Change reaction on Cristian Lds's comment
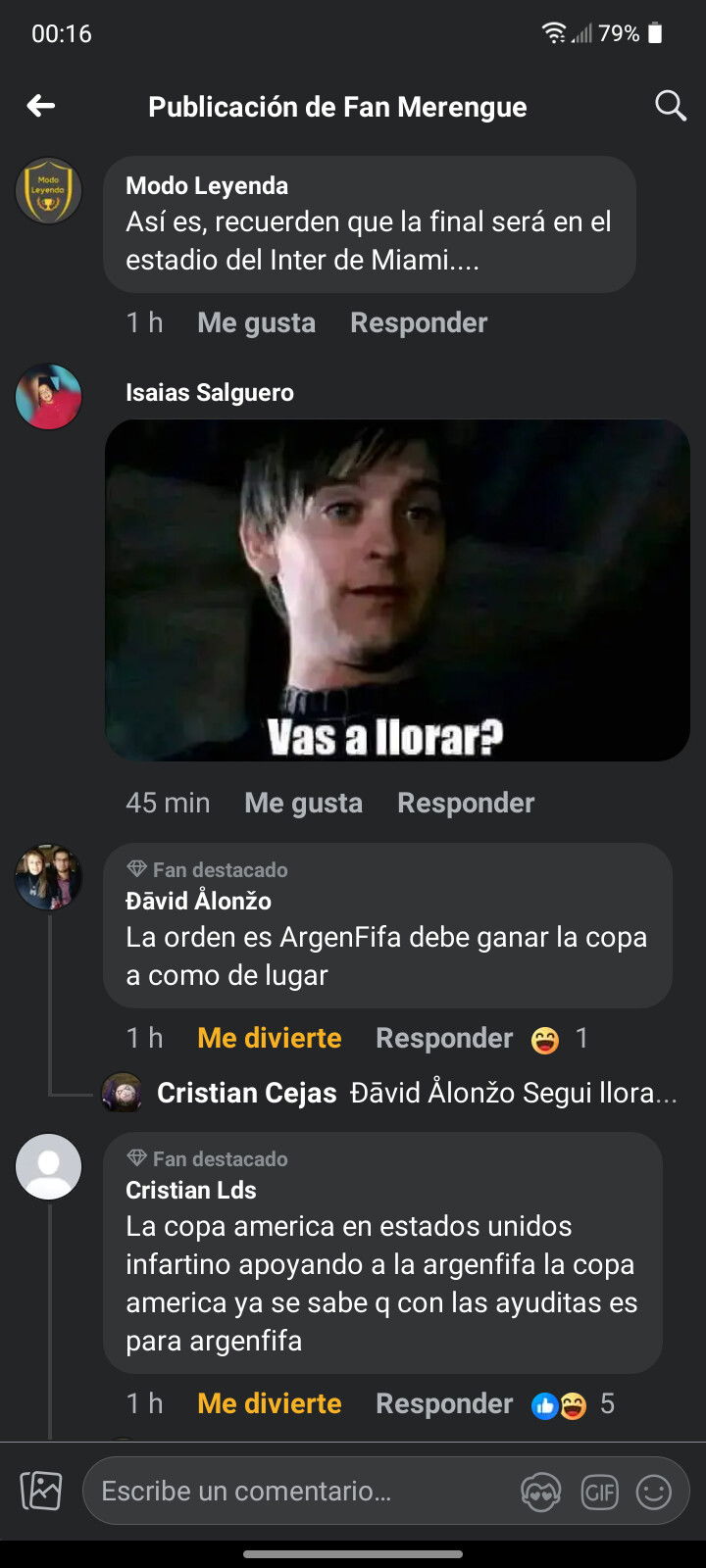Image resolution: width=706 pixels, height=1568 pixels. click(x=270, y=1403)
